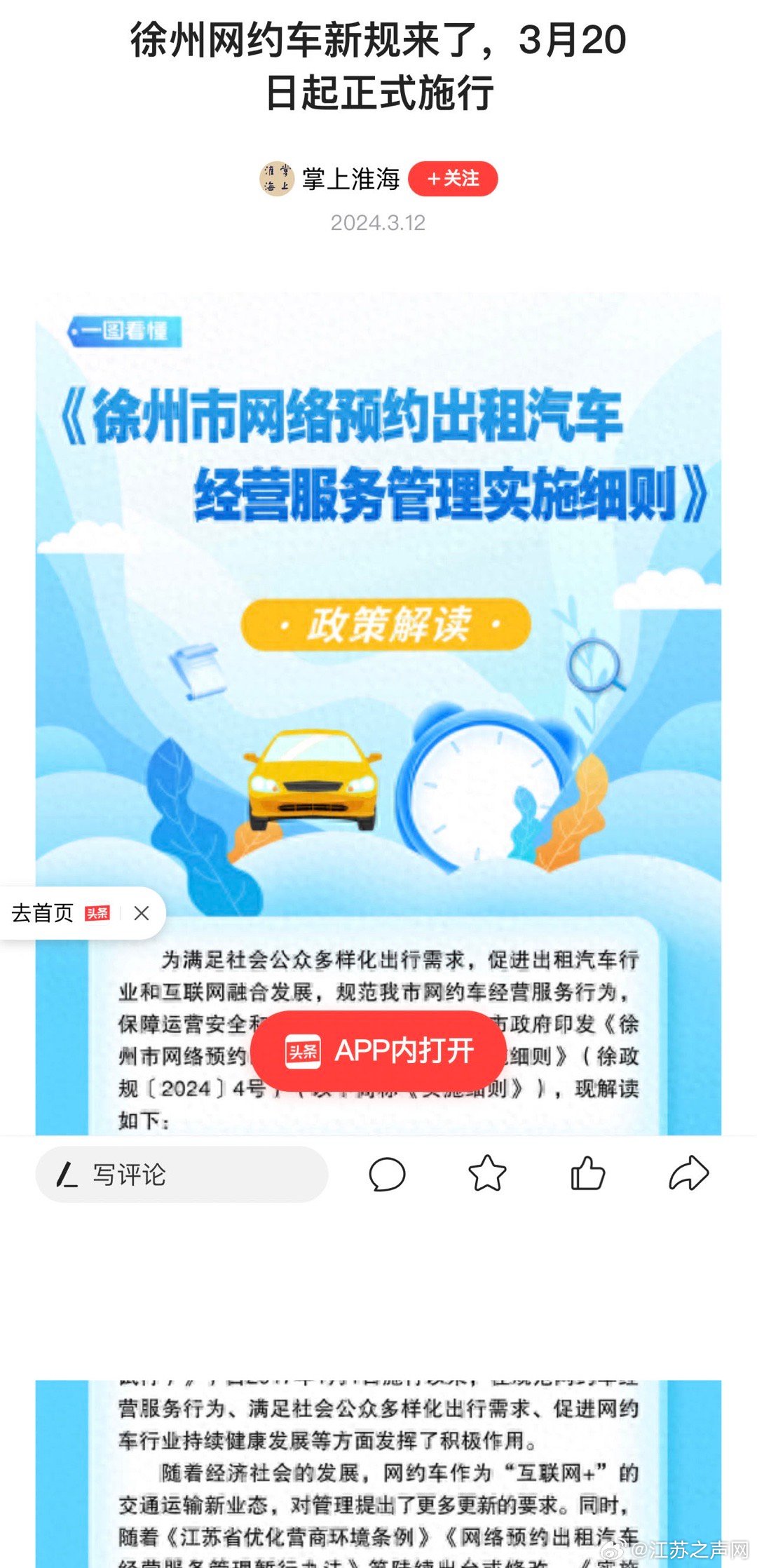757x1568 pixels.
Task: Dismiss the 去首页 floating banner
Action: tap(142, 912)
